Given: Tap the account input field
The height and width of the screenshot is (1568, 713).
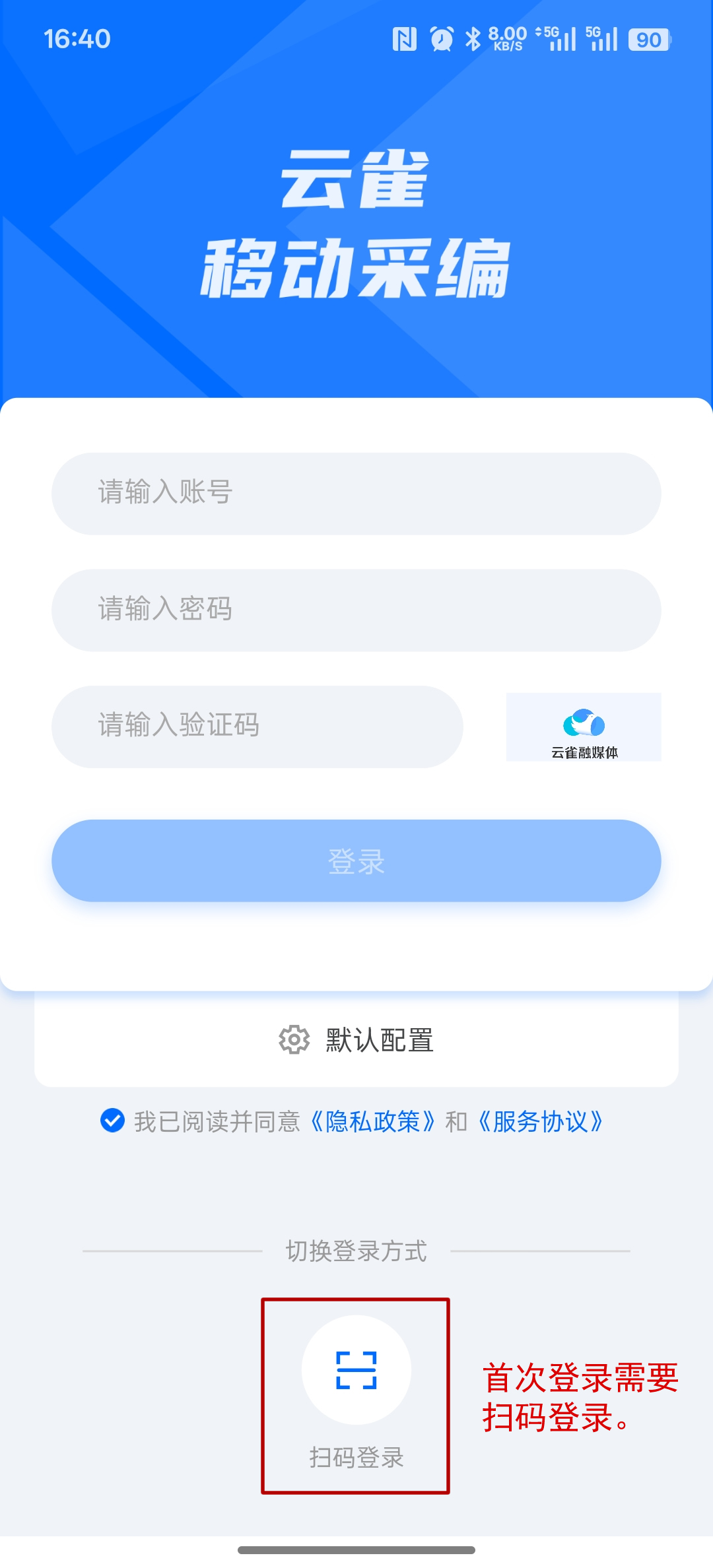Looking at the screenshot, I should tap(356, 493).
